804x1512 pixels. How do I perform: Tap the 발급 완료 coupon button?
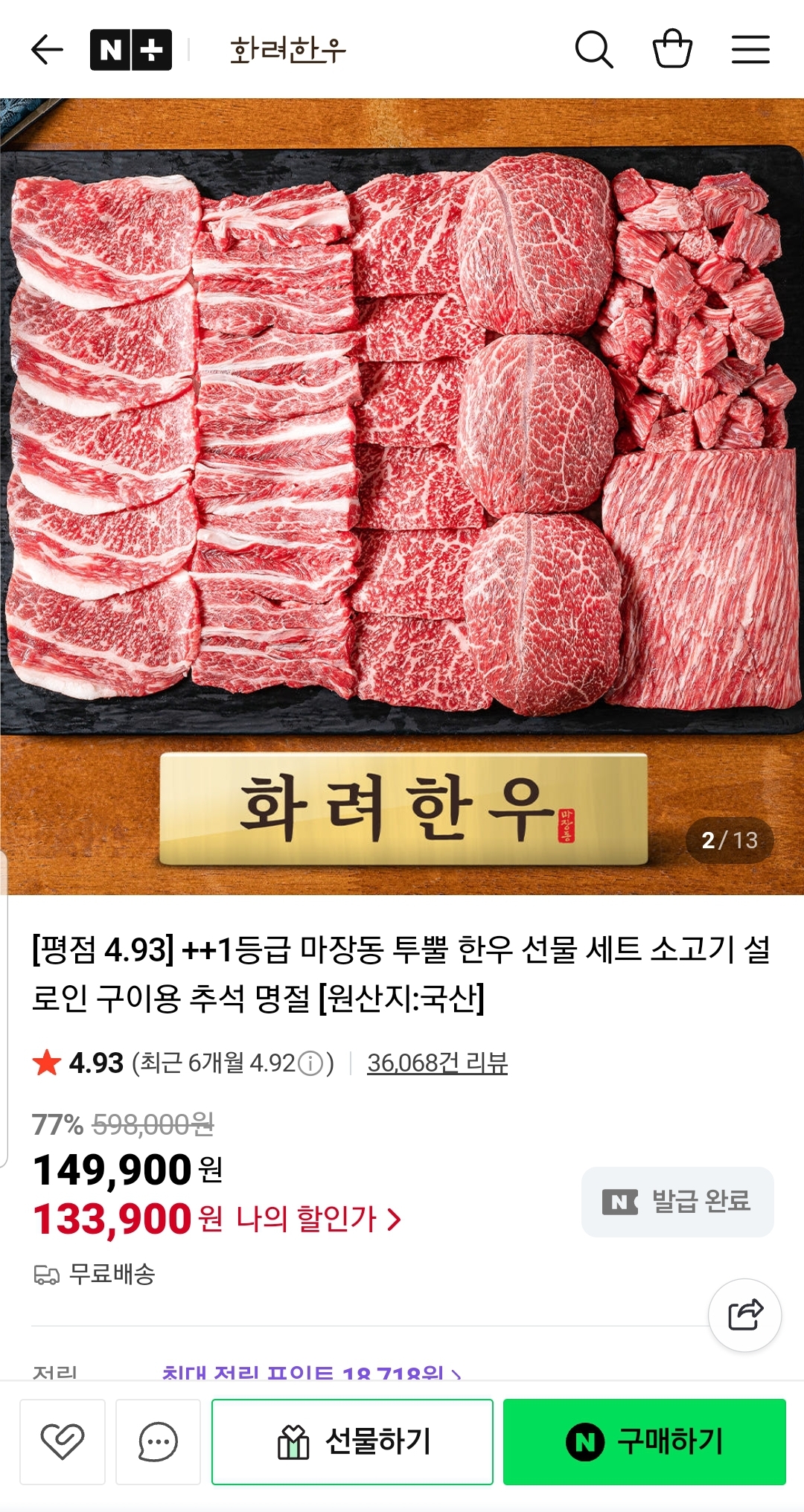point(677,1201)
